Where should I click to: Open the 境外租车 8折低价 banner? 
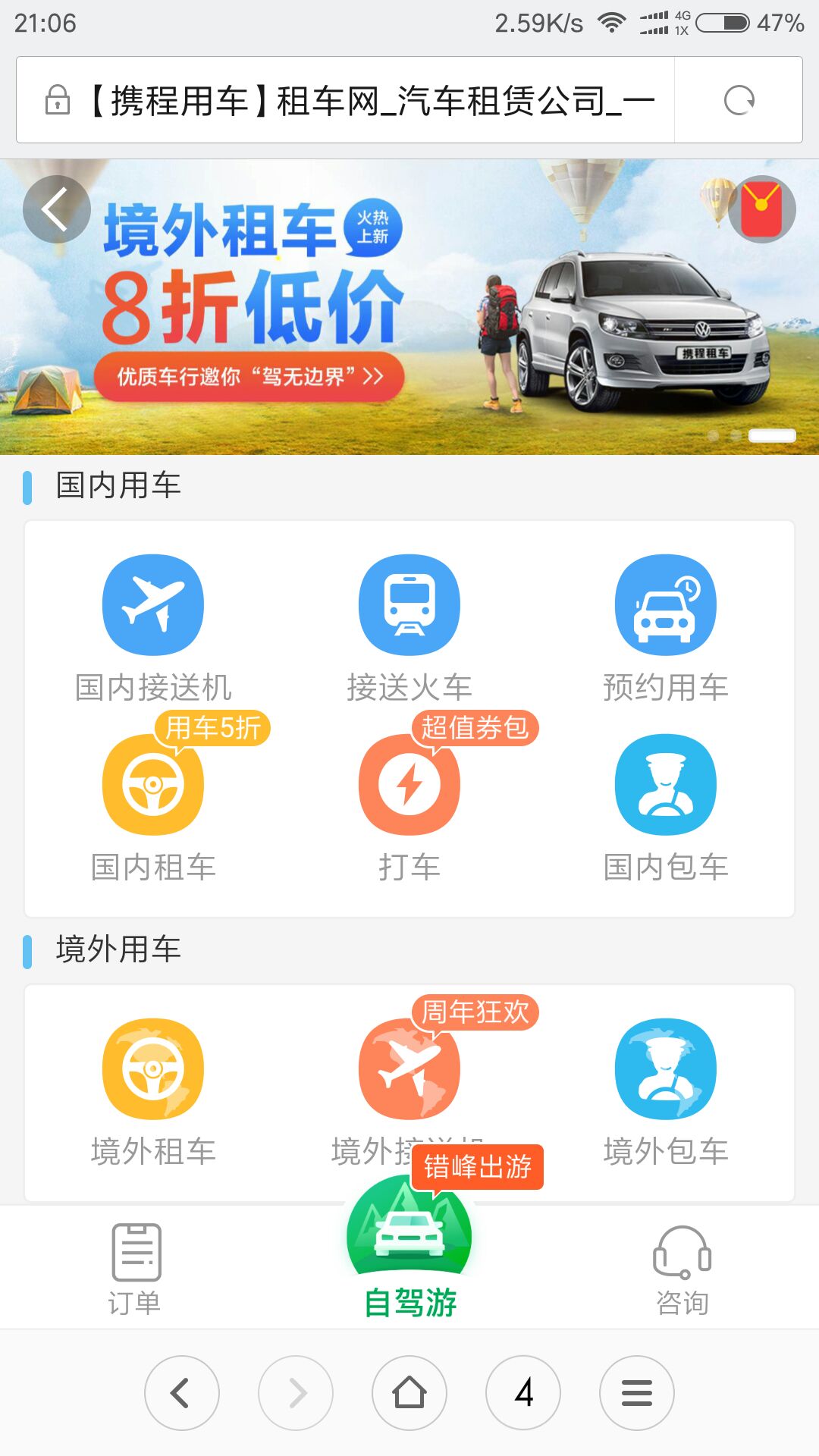pyautogui.click(x=409, y=307)
